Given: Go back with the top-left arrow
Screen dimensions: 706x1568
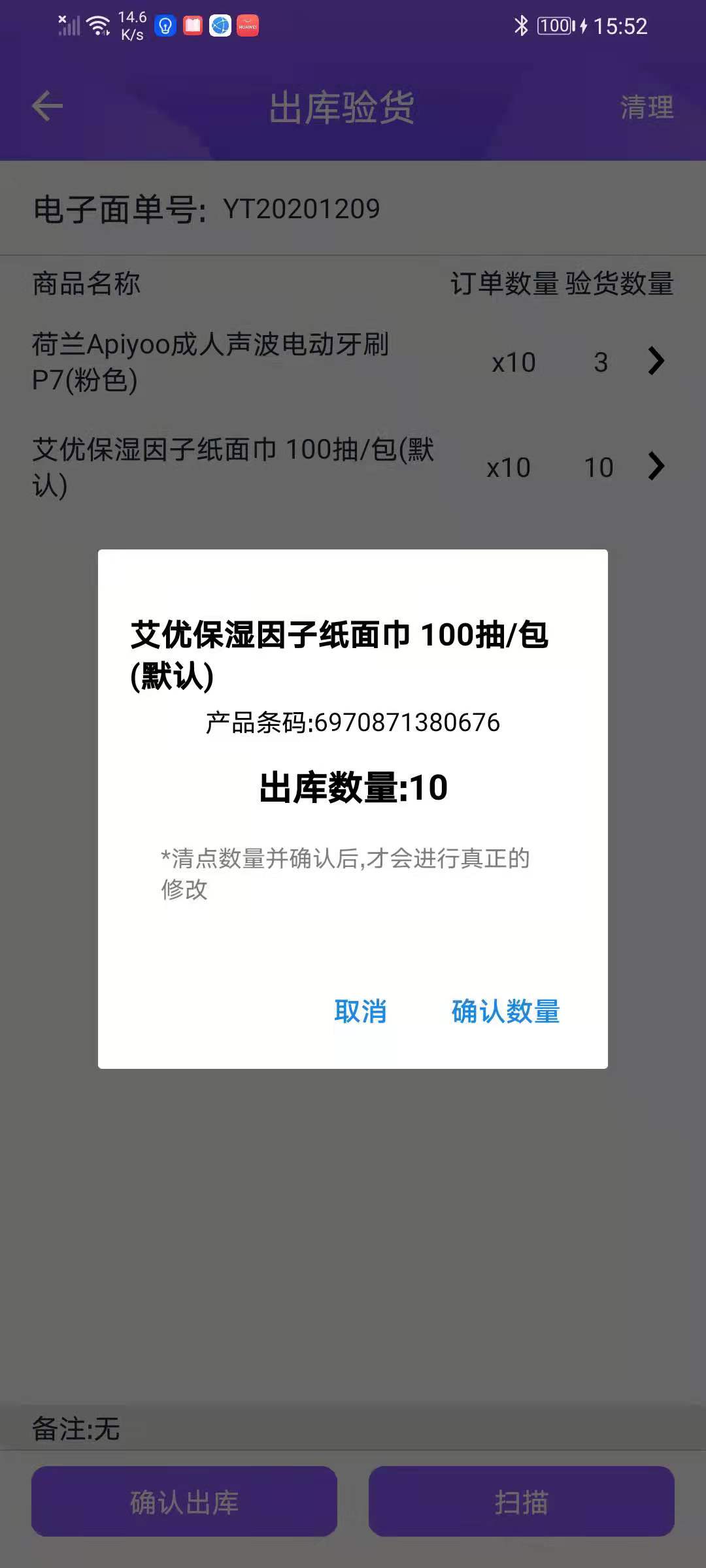Looking at the screenshot, I should tap(47, 106).
